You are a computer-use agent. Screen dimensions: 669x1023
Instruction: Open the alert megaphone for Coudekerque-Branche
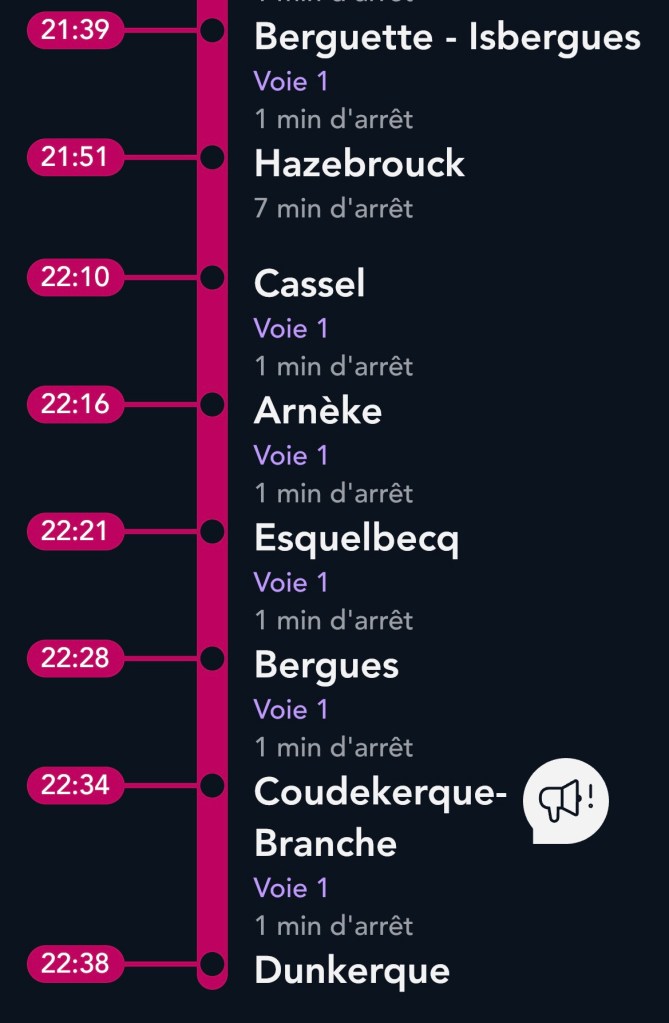(x=566, y=800)
